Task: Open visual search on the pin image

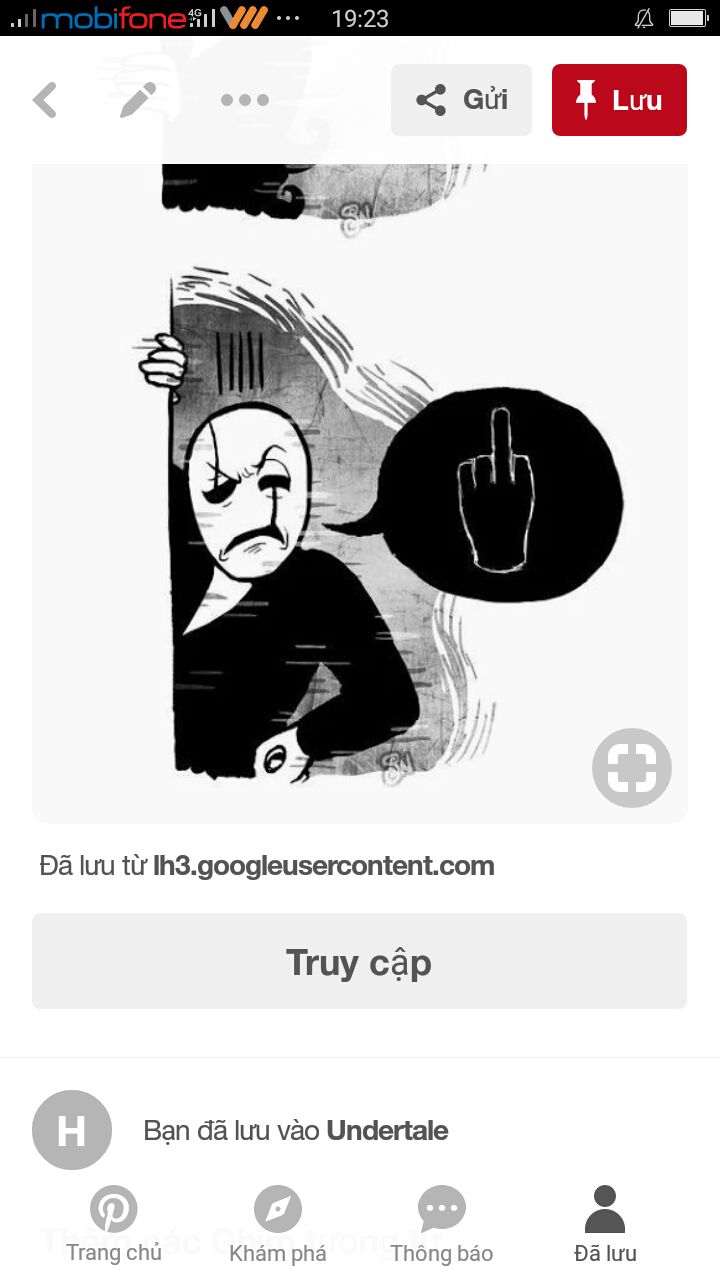Action: click(631, 768)
